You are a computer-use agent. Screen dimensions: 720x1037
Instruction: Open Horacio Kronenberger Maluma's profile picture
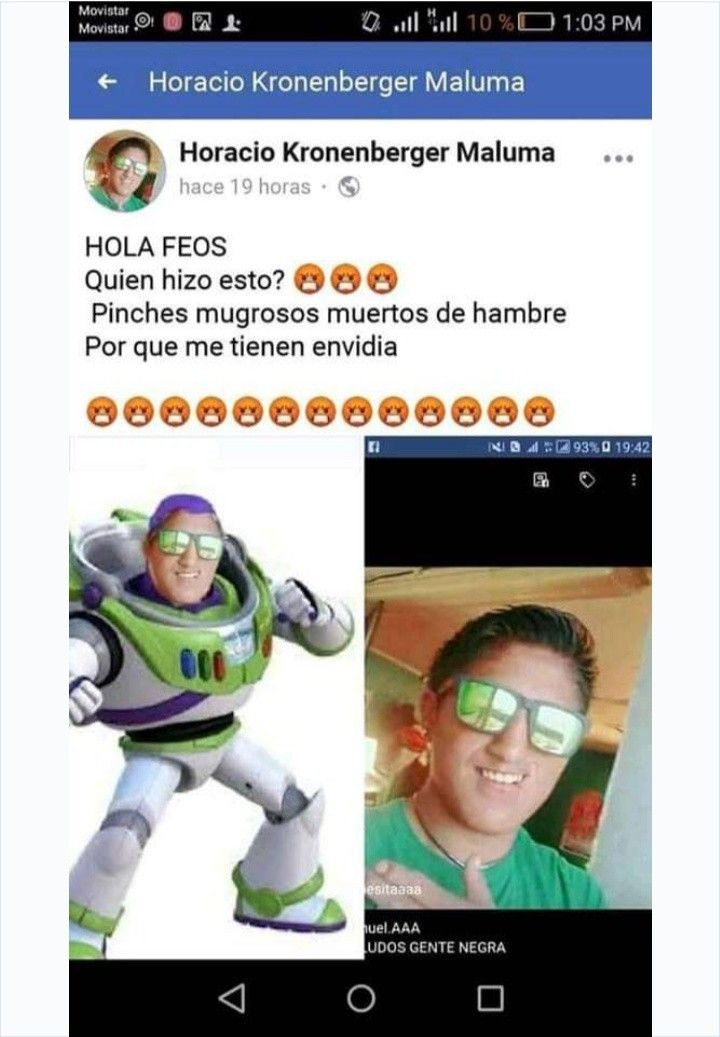pos(125,171)
